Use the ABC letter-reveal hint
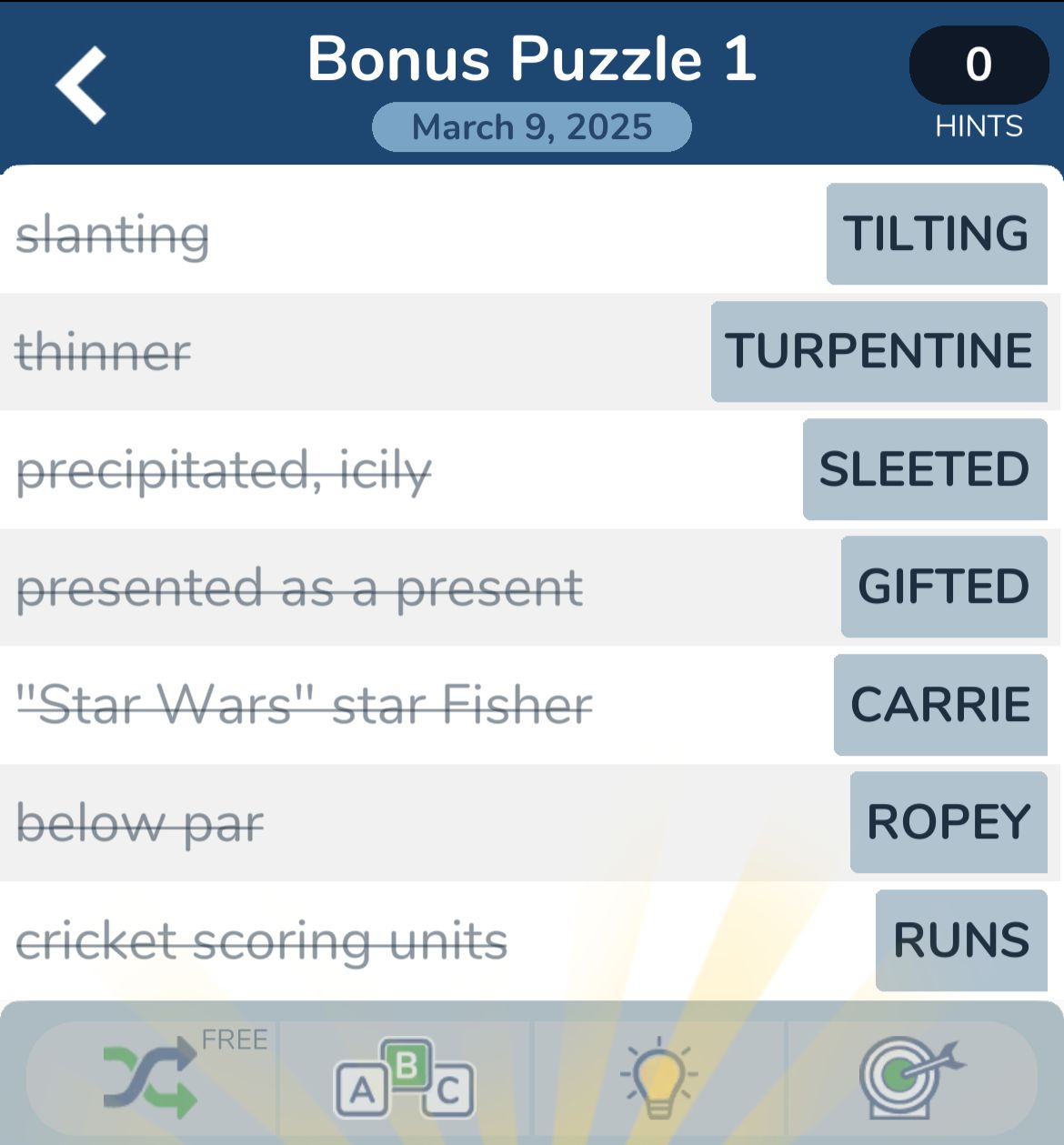The height and width of the screenshot is (1145, 1064). pyautogui.click(x=405, y=1080)
